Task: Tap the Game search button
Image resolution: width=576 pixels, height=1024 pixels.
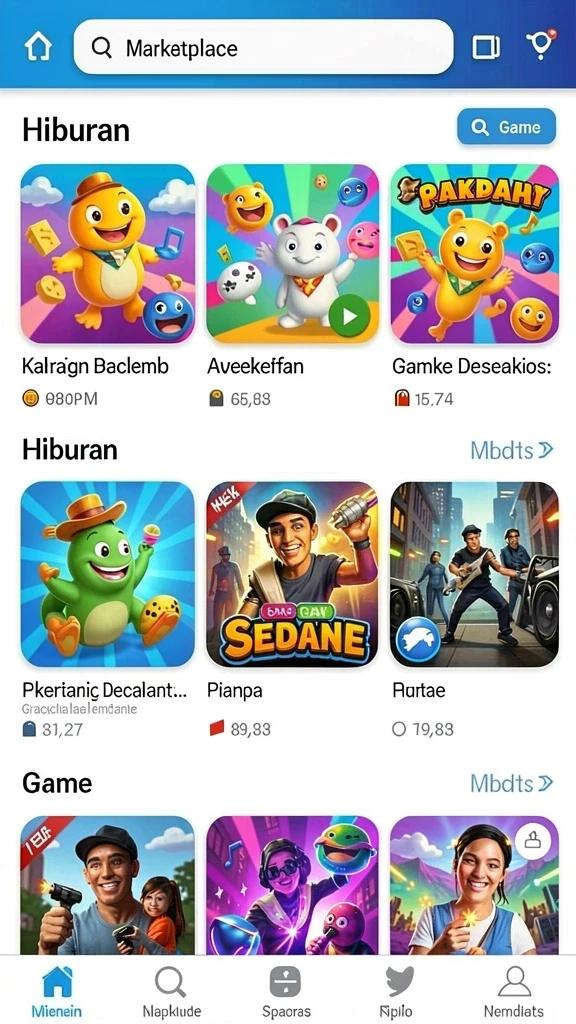Action: (507, 127)
